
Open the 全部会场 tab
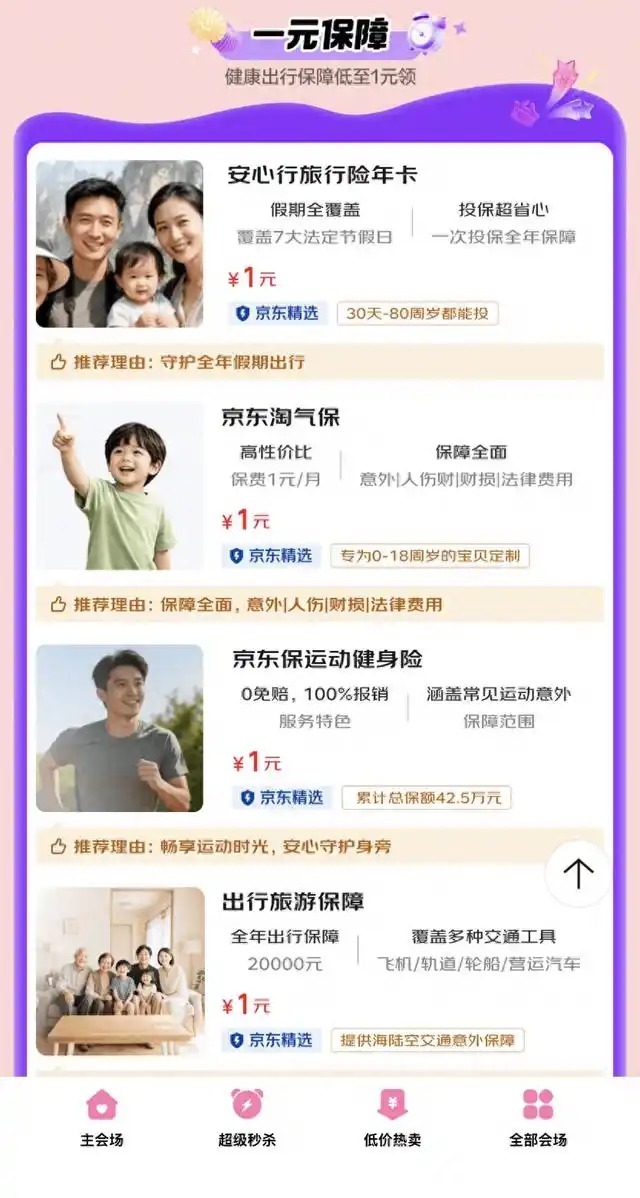coord(538,1117)
